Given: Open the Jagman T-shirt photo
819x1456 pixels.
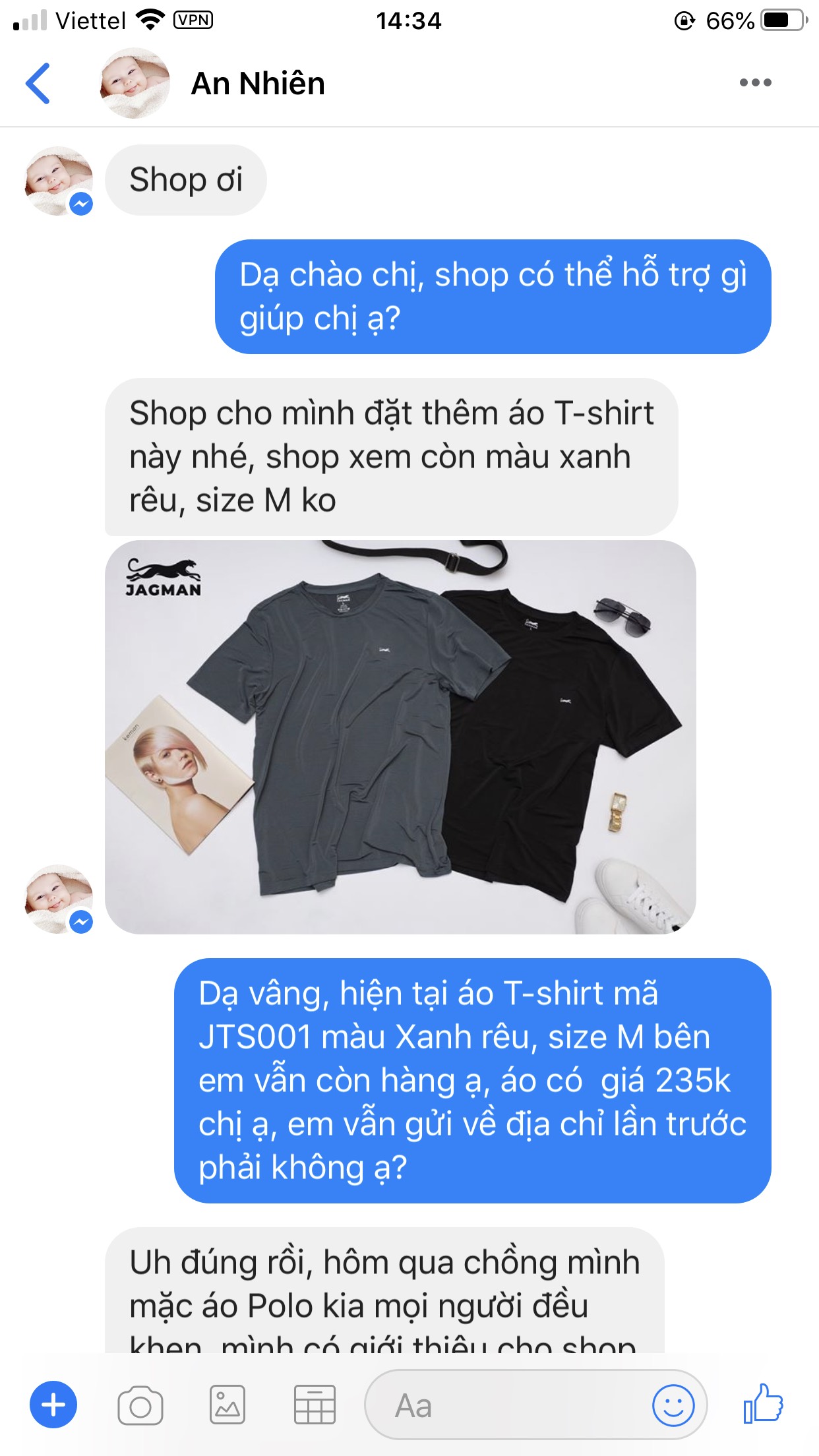Looking at the screenshot, I should tap(400, 737).
